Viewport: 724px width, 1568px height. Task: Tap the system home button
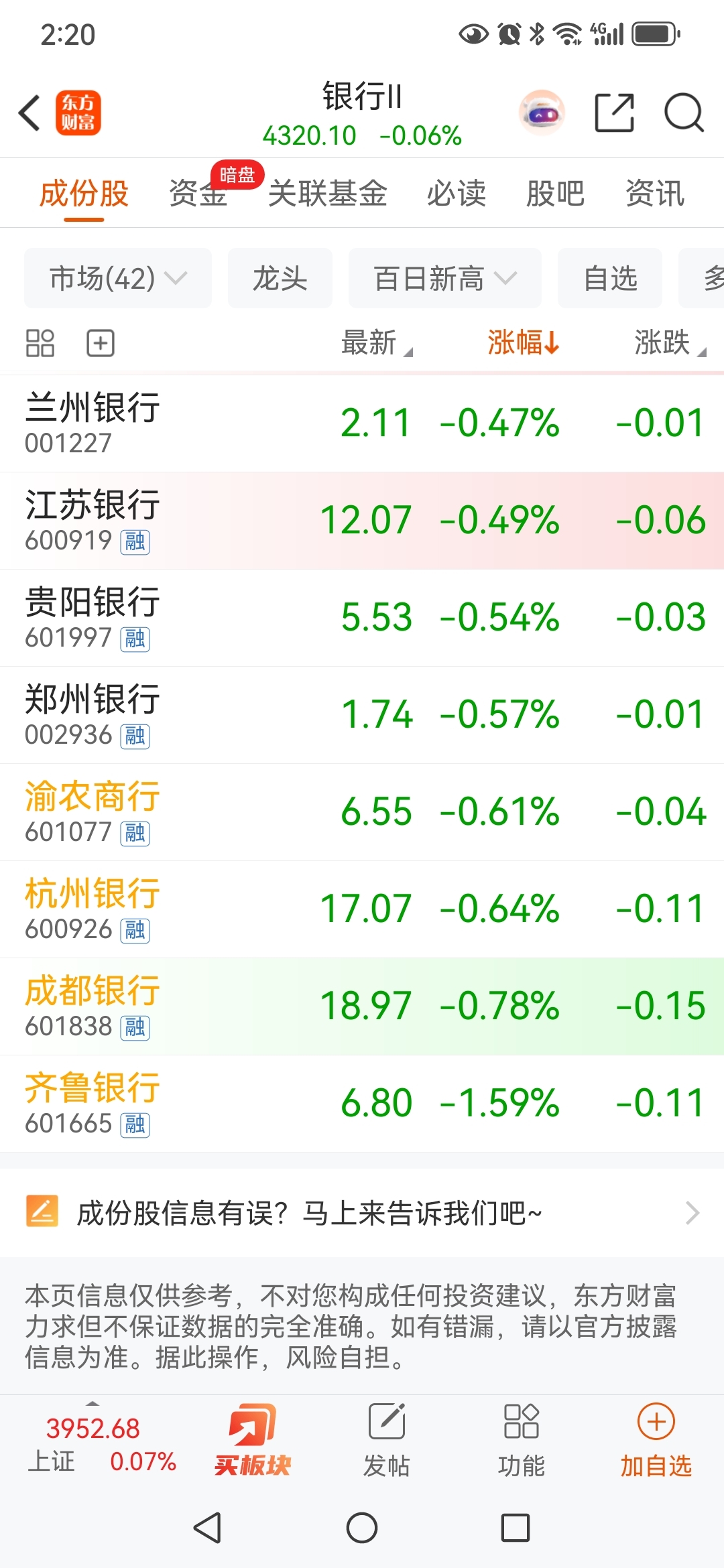(x=362, y=1528)
